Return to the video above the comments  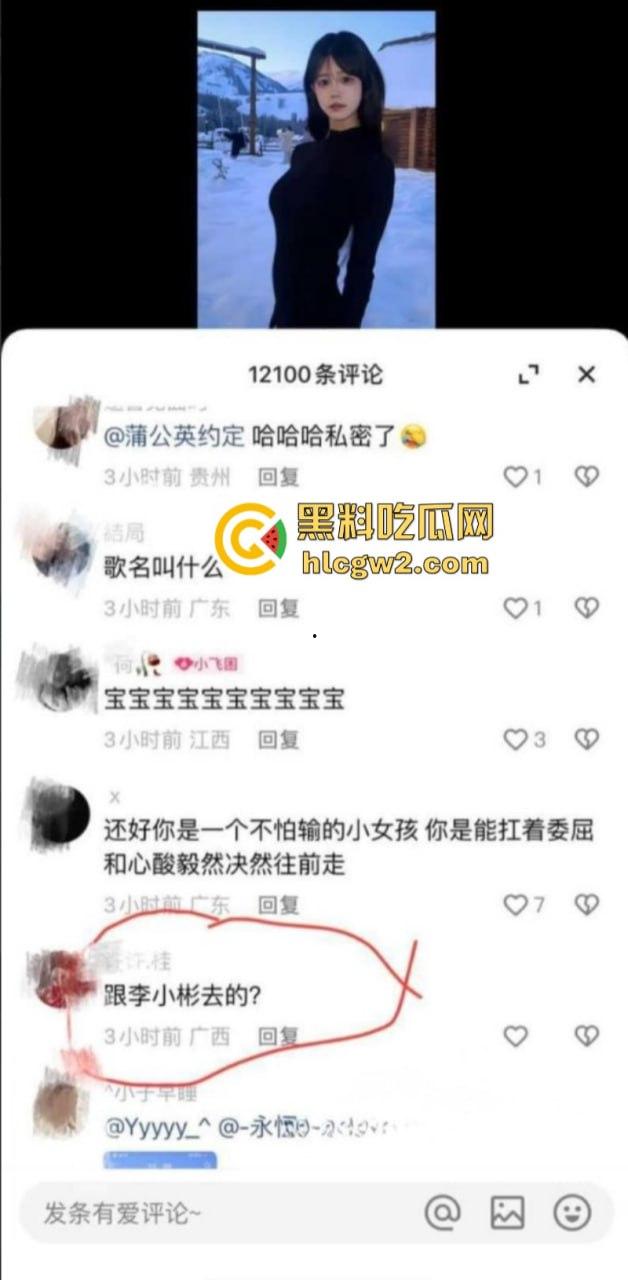[x=315, y=170]
